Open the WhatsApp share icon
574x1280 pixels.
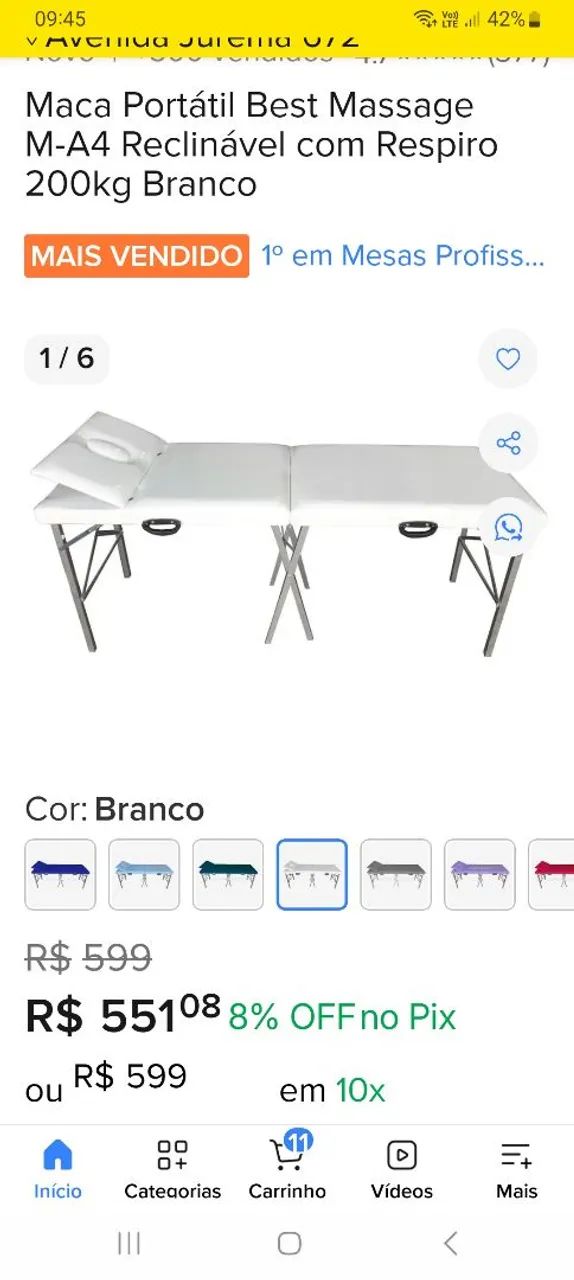[x=508, y=527]
